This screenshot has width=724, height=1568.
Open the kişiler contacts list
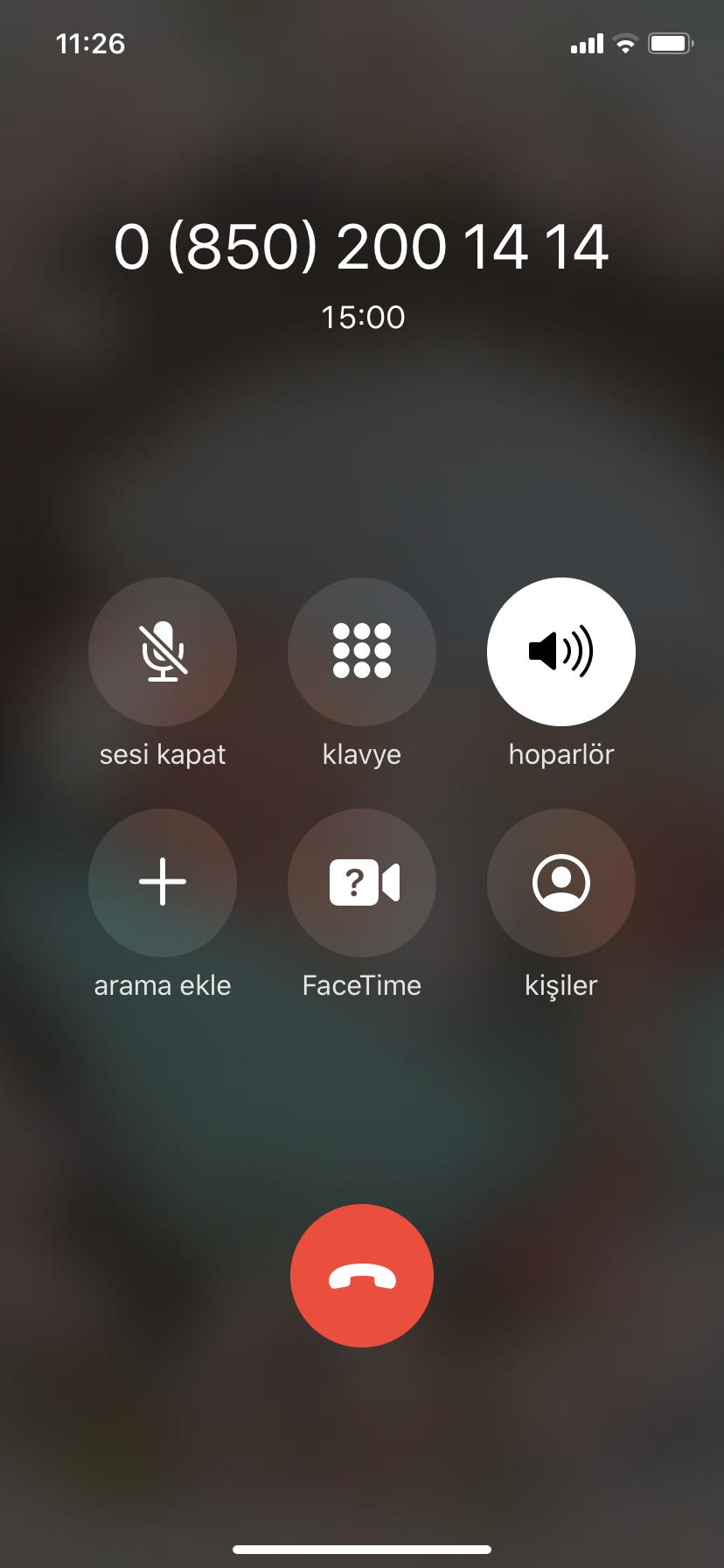click(x=561, y=882)
